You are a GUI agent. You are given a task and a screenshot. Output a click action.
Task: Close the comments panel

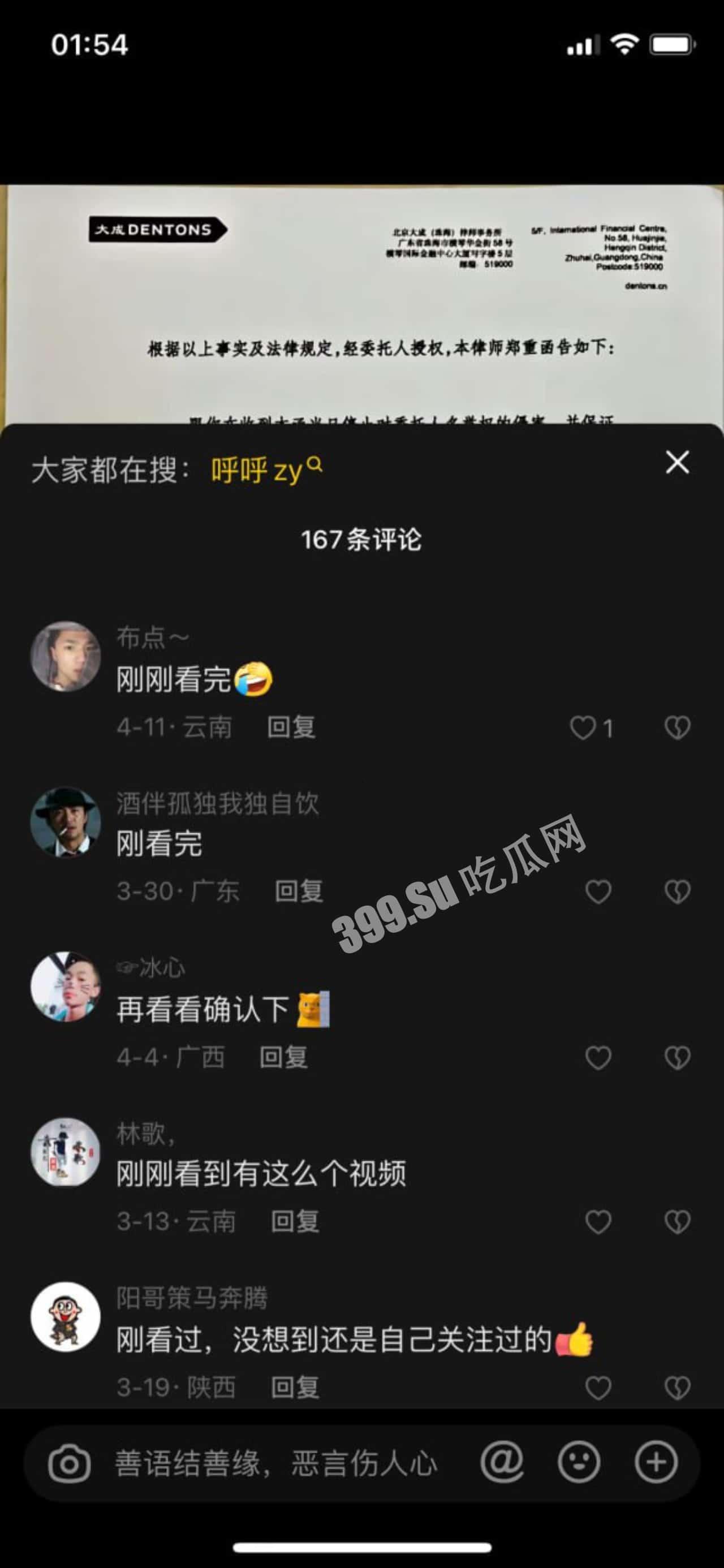pyautogui.click(x=677, y=463)
